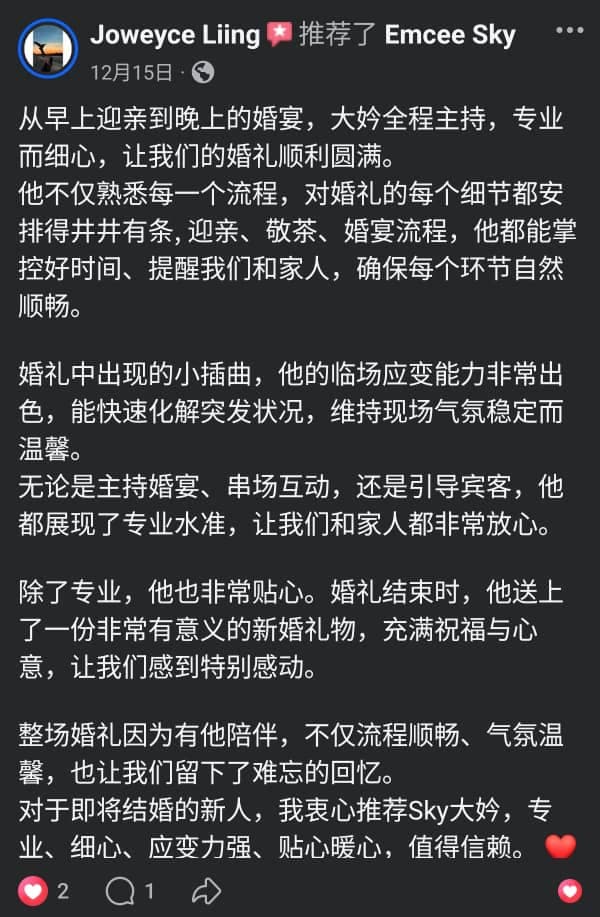Open the Emcee Sky page link
The width and height of the screenshot is (600, 917).
coord(450,35)
